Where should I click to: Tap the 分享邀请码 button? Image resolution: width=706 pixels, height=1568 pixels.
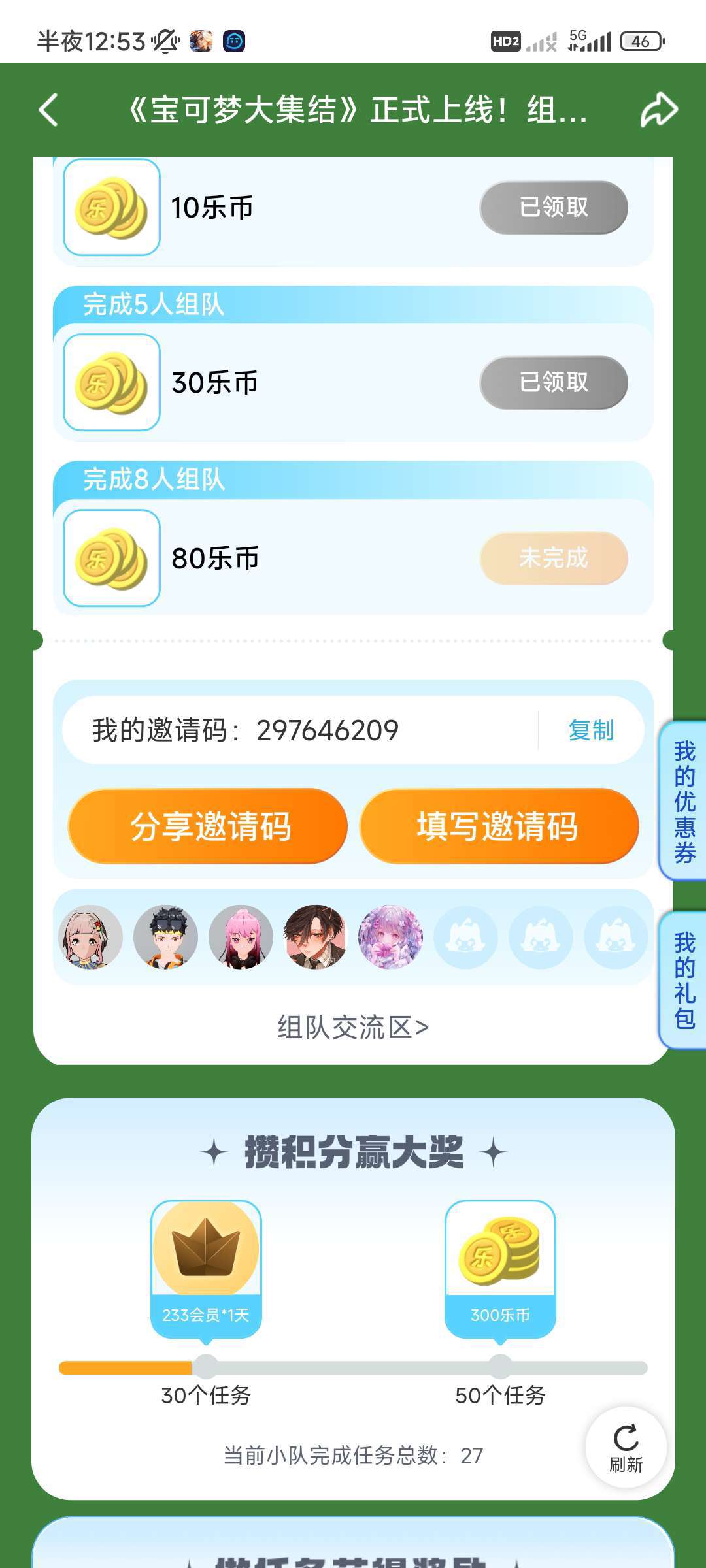(x=208, y=826)
